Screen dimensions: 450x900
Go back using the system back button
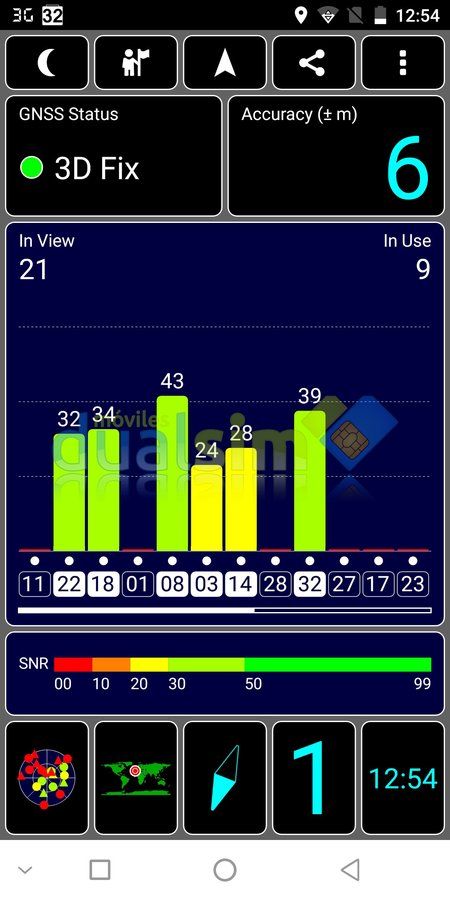coord(350,870)
